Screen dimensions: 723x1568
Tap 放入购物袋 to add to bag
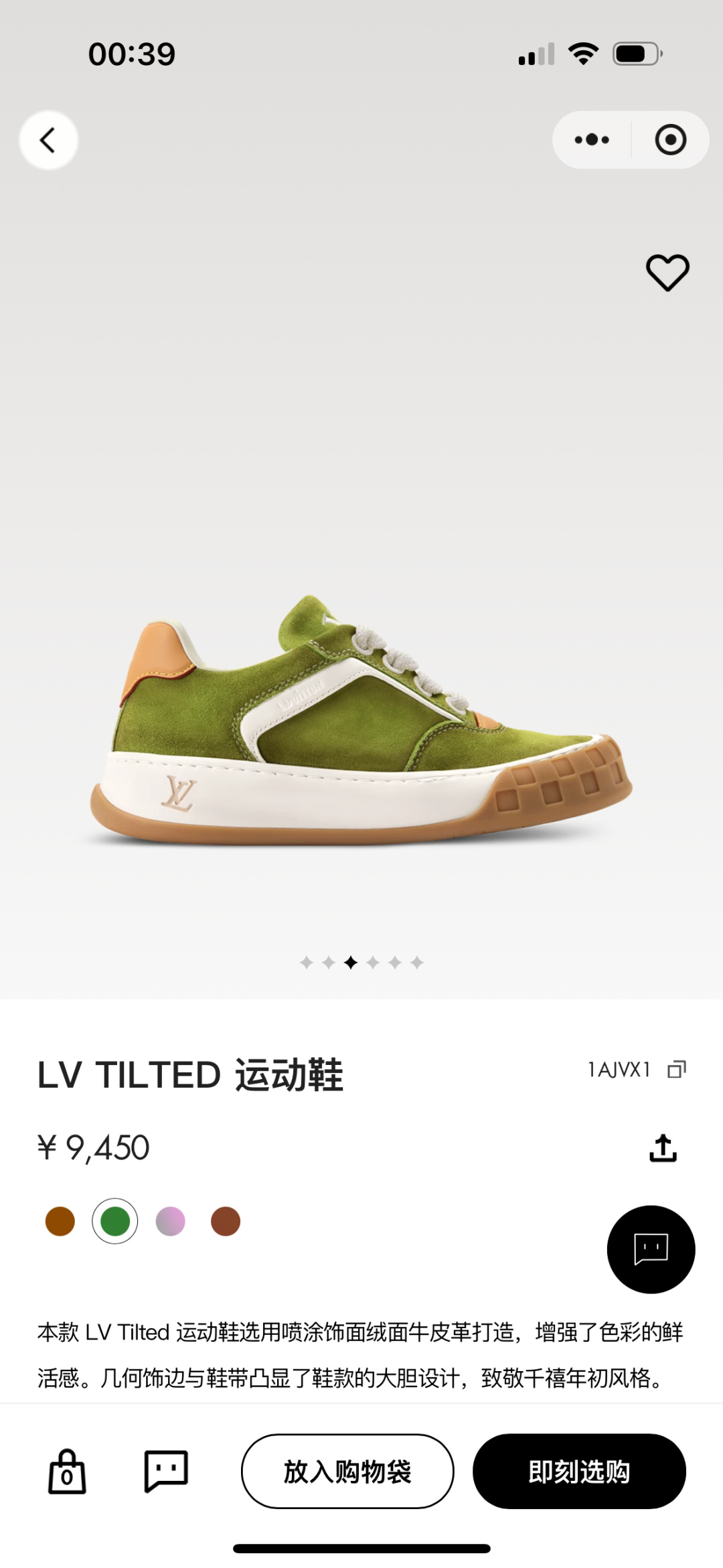point(347,1472)
